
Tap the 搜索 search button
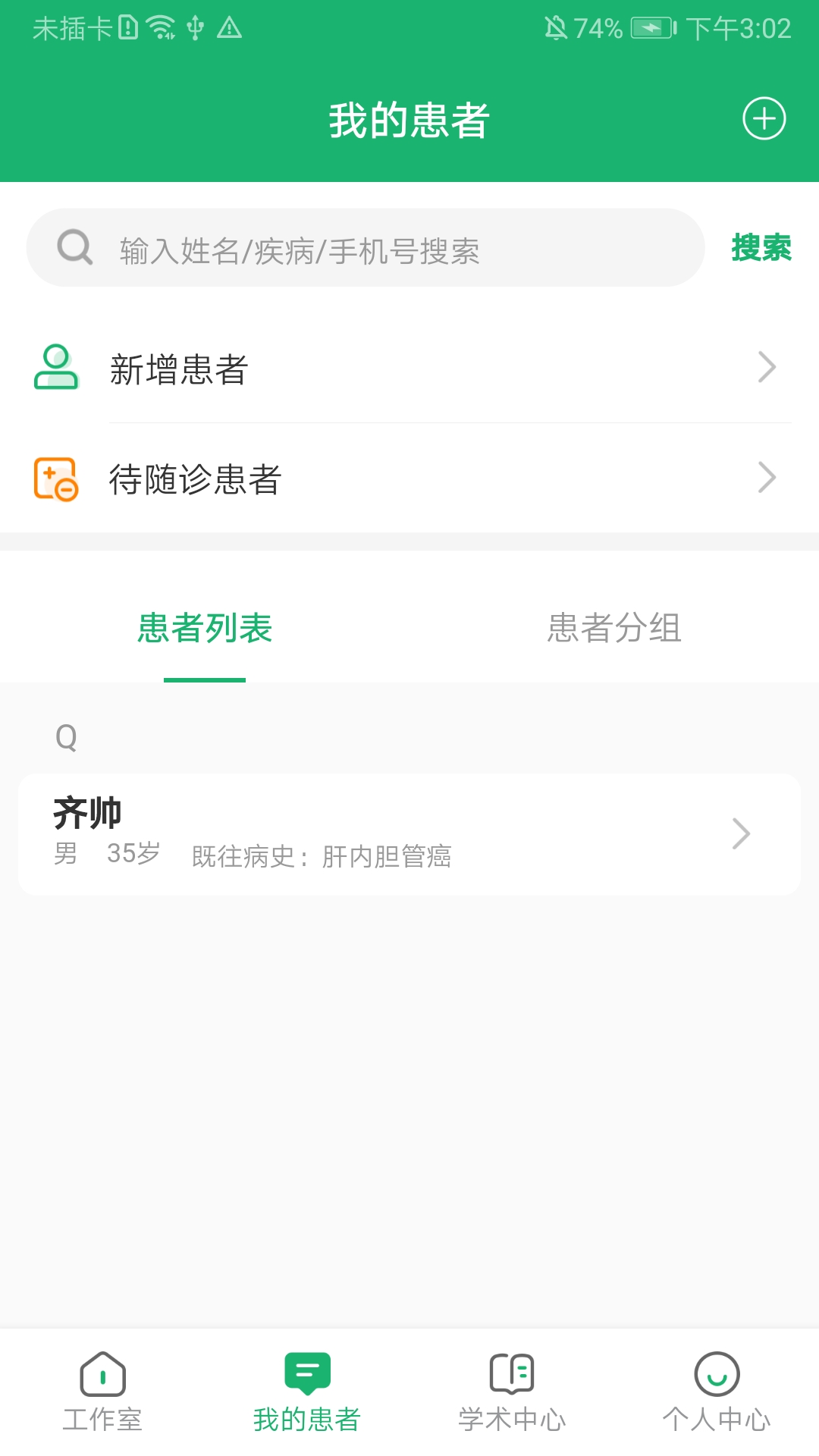pyautogui.click(x=761, y=248)
